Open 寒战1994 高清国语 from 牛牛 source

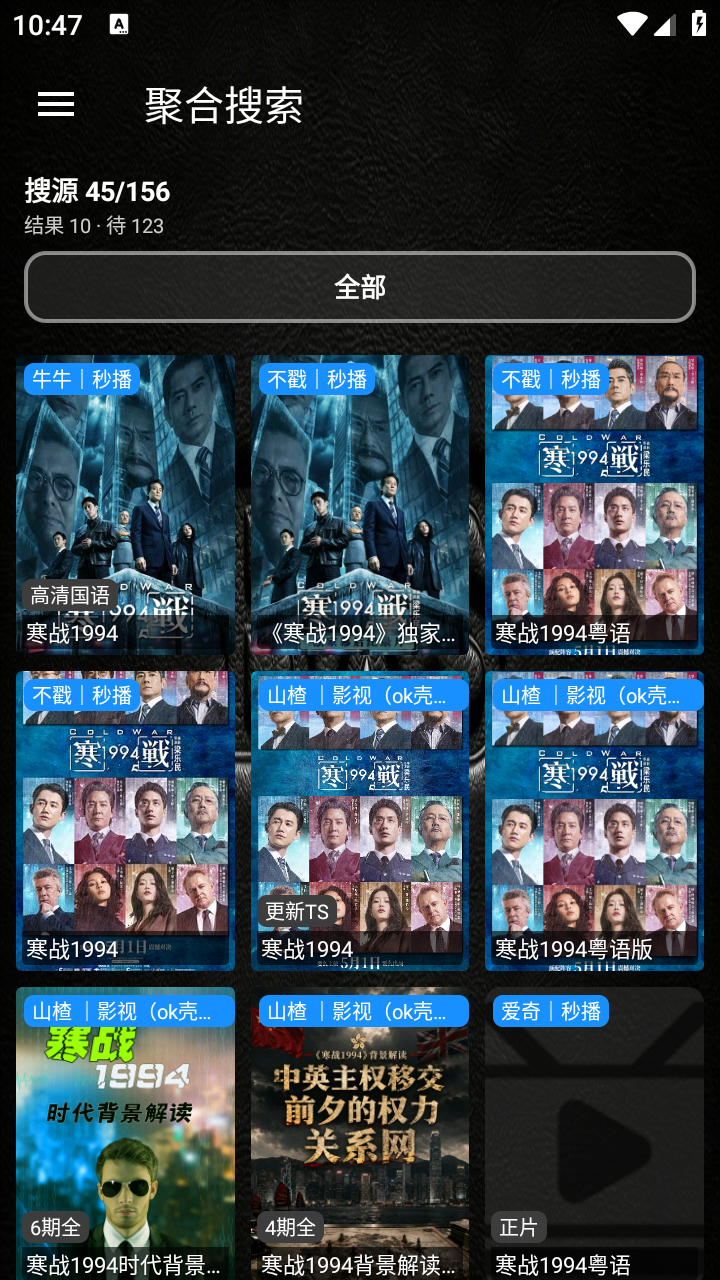(x=126, y=505)
